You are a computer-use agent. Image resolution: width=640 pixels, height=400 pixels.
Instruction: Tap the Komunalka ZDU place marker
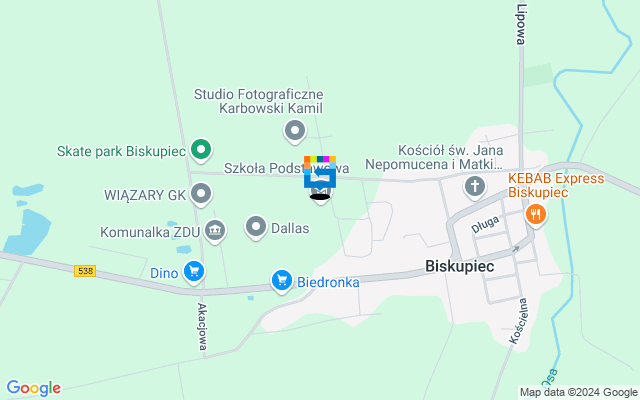pyautogui.click(x=215, y=230)
